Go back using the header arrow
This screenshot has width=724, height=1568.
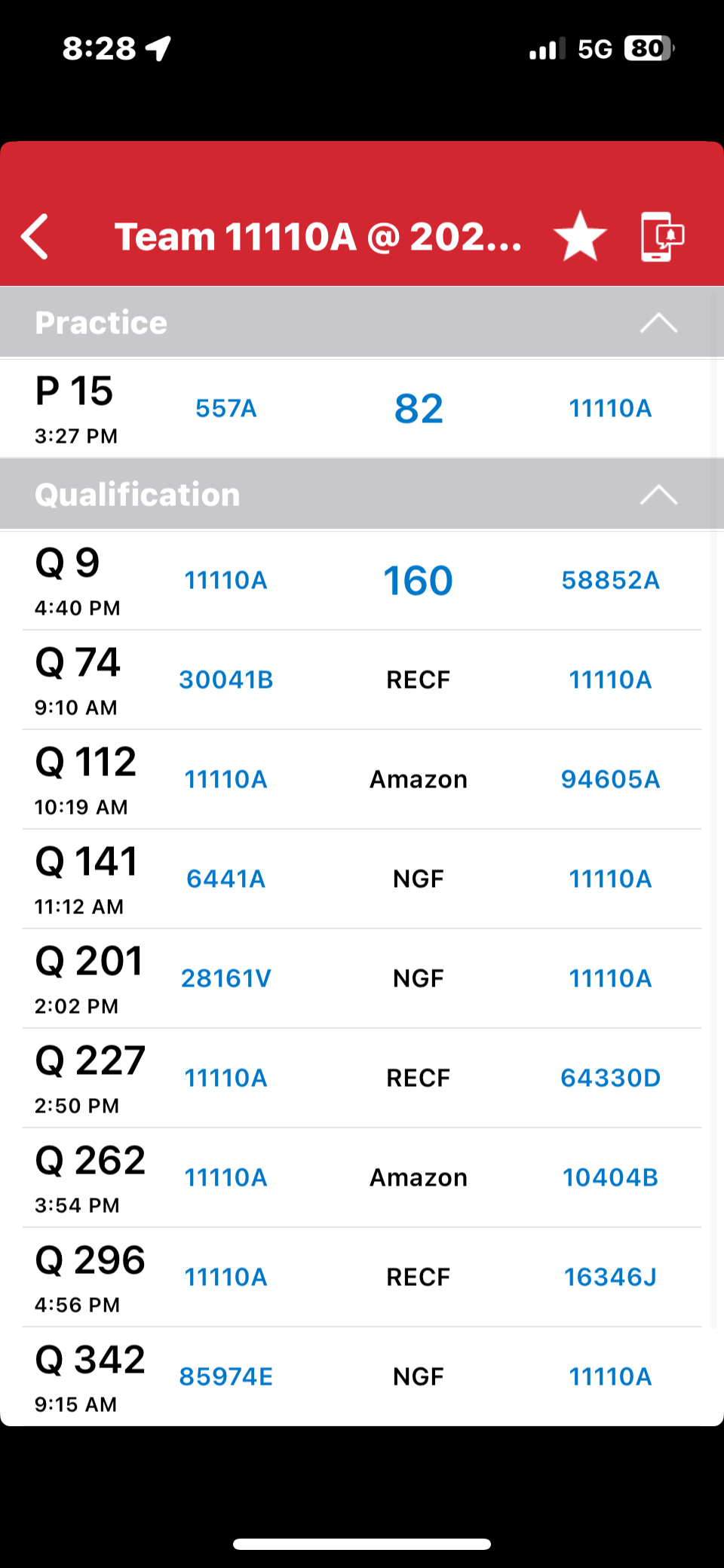pyautogui.click(x=35, y=237)
